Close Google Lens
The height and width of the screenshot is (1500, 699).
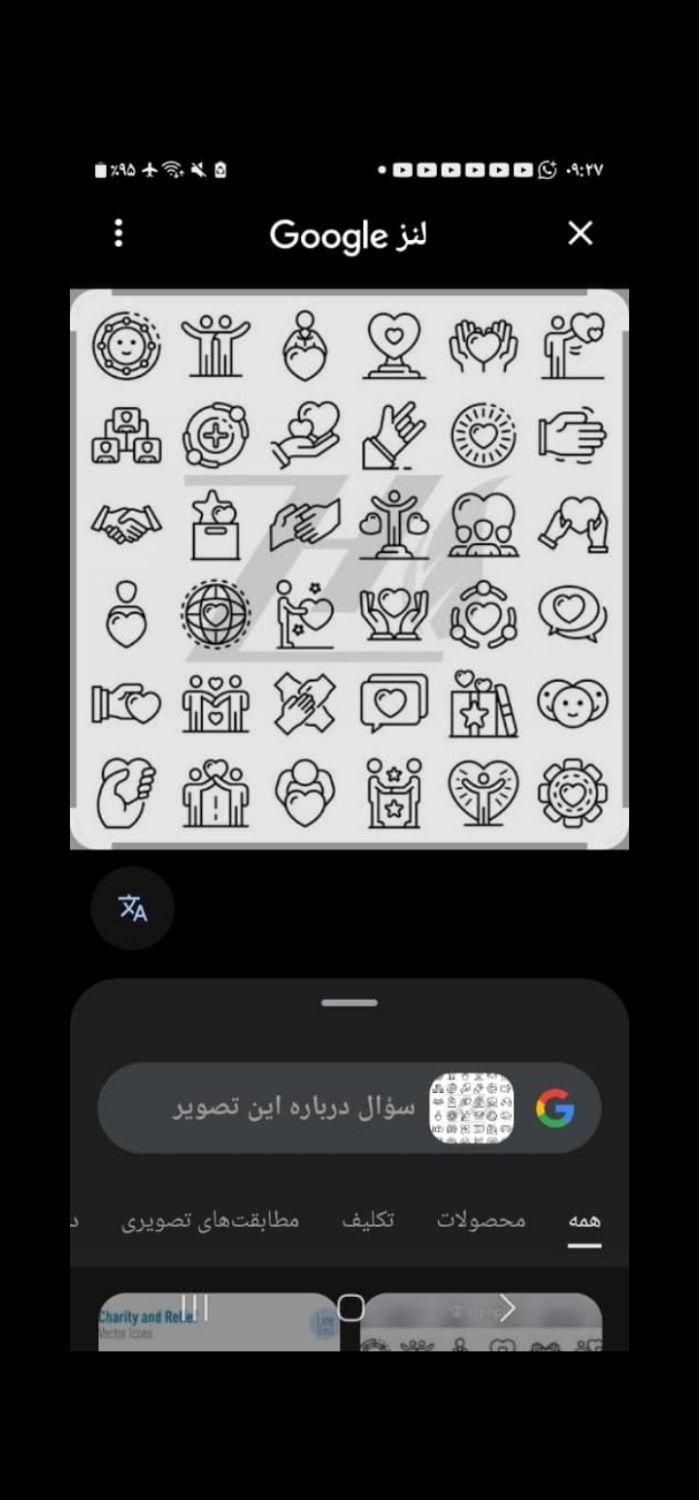580,234
